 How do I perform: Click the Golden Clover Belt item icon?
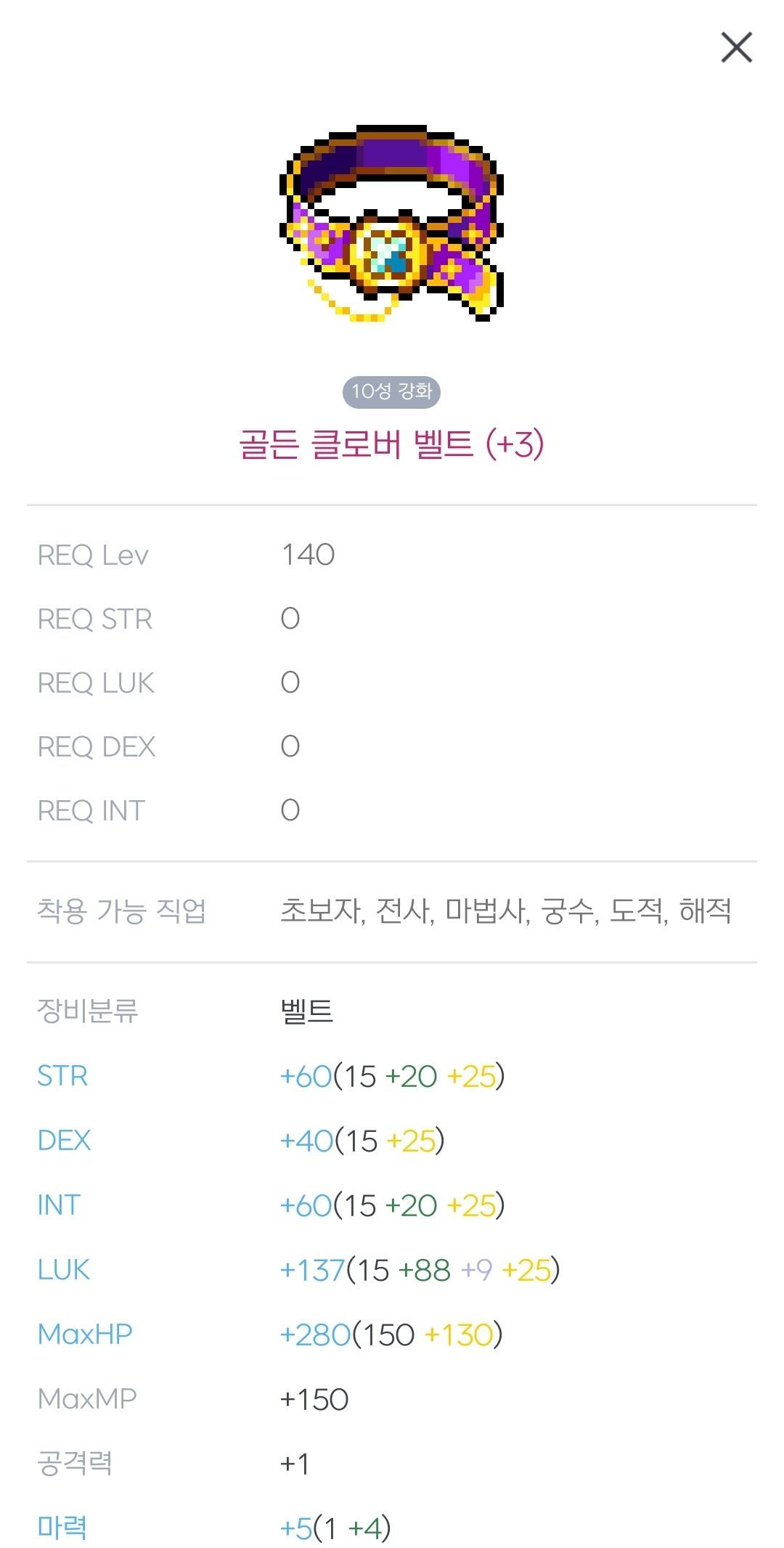(392, 225)
